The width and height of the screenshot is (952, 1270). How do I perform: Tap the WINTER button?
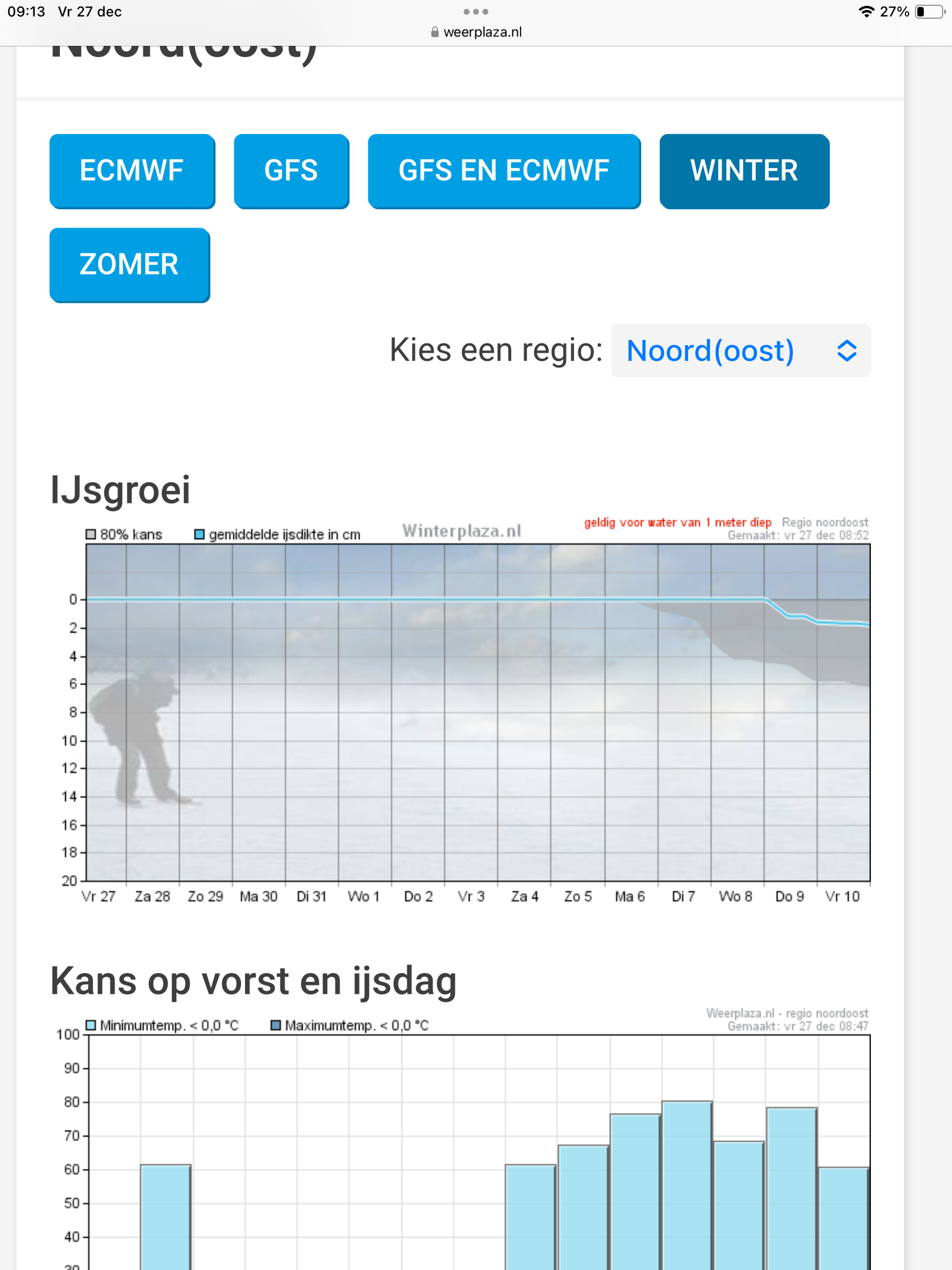[745, 171]
